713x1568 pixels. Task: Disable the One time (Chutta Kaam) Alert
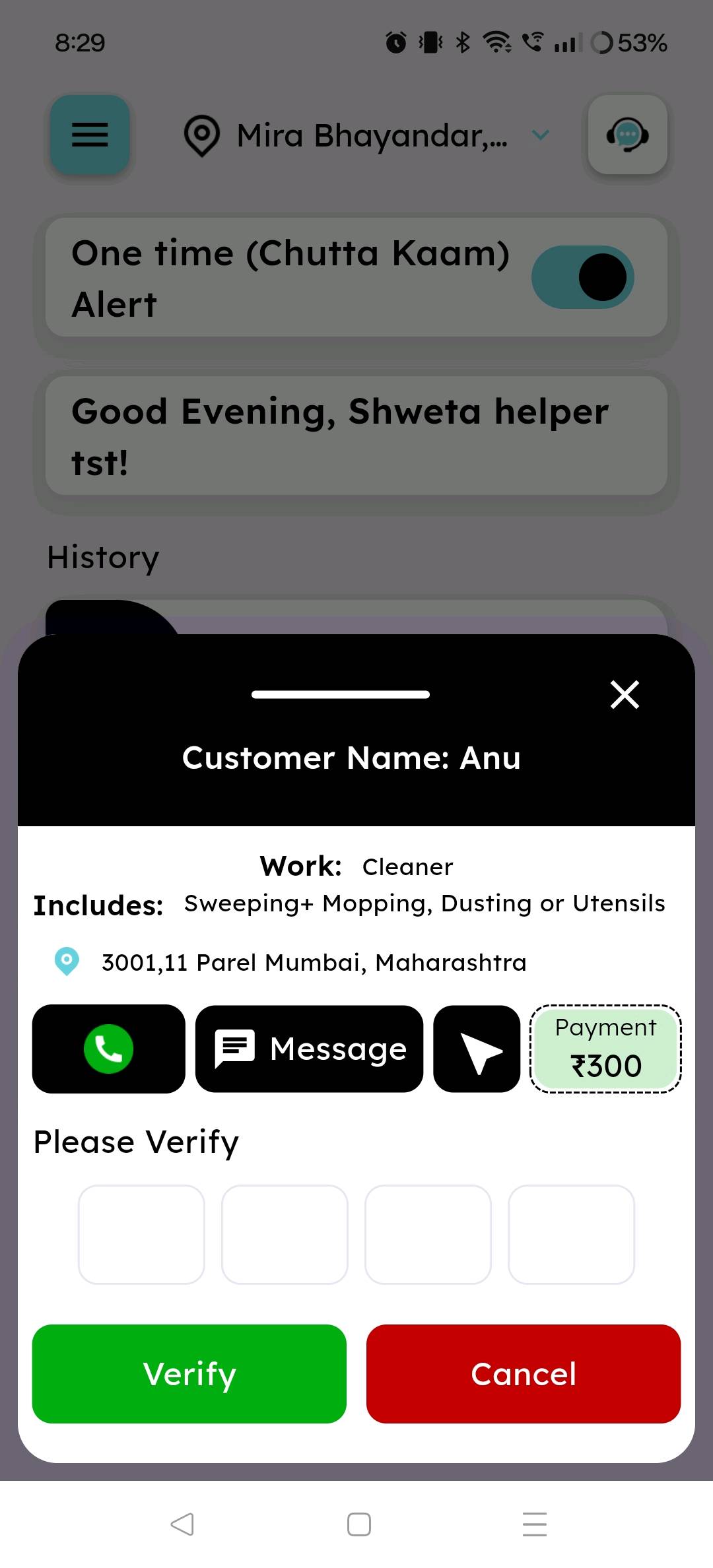click(x=583, y=277)
